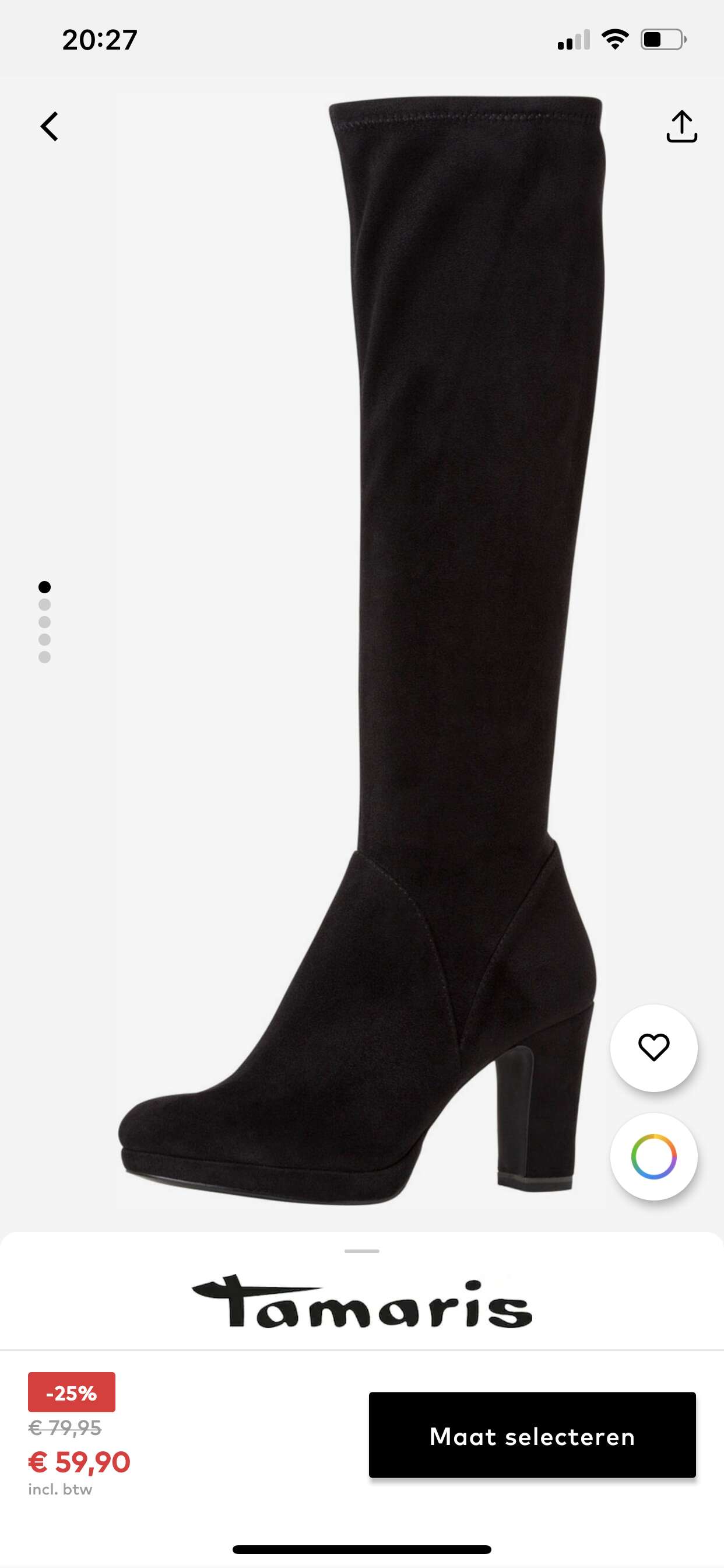Expand the product details sheet handle

(361, 1251)
